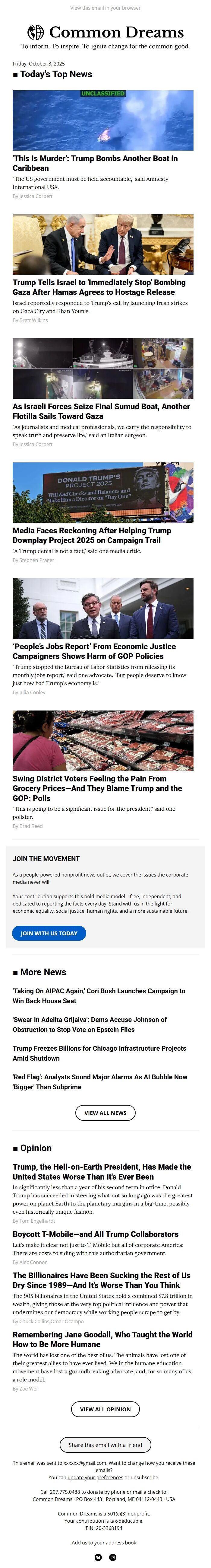Open Chicago infrastructure freeze headline

[x=99, y=1053]
